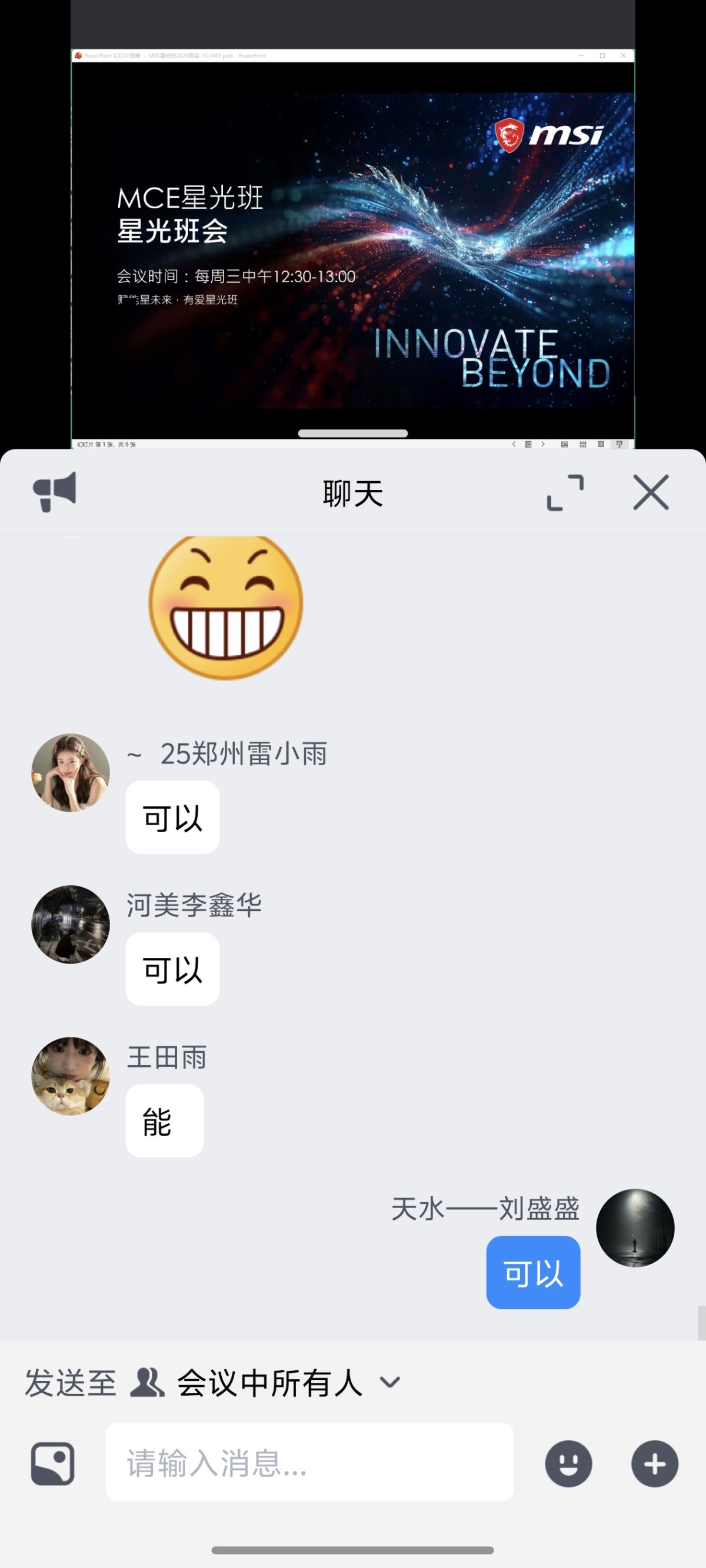The width and height of the screenshot is (706, 1568).
Task: Select 刘盛盛's blue 可以 message bubble
Action: (x=533, y=1272)
